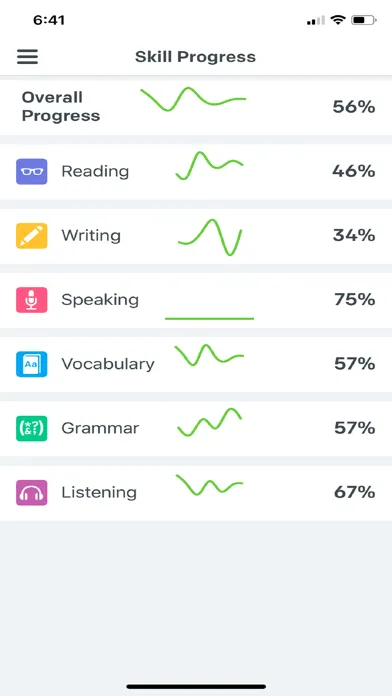Open the hamburger menu

pos(27,57)
